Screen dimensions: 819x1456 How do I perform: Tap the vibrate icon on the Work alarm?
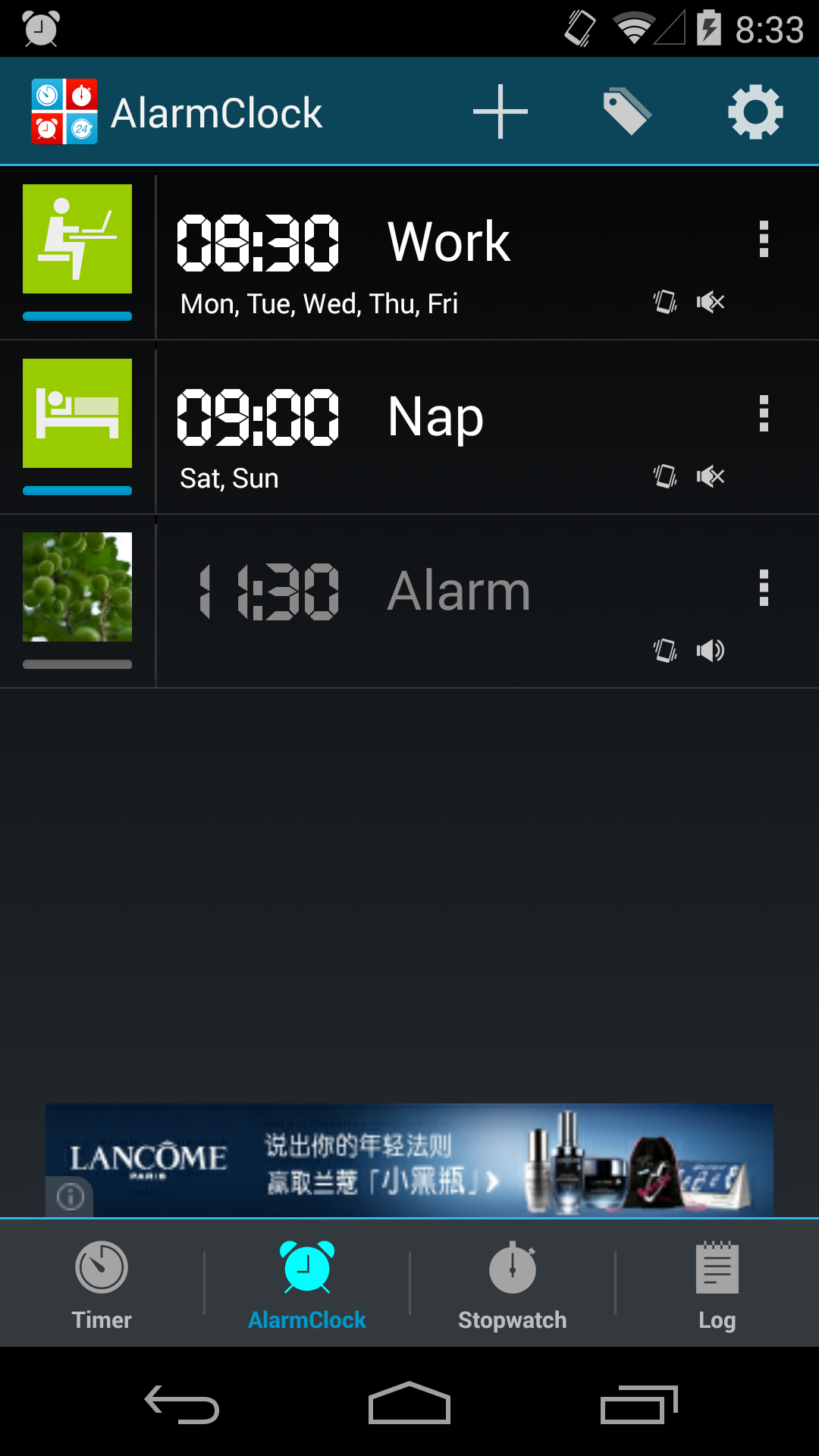pyautogui.click(x=663, y=302)
